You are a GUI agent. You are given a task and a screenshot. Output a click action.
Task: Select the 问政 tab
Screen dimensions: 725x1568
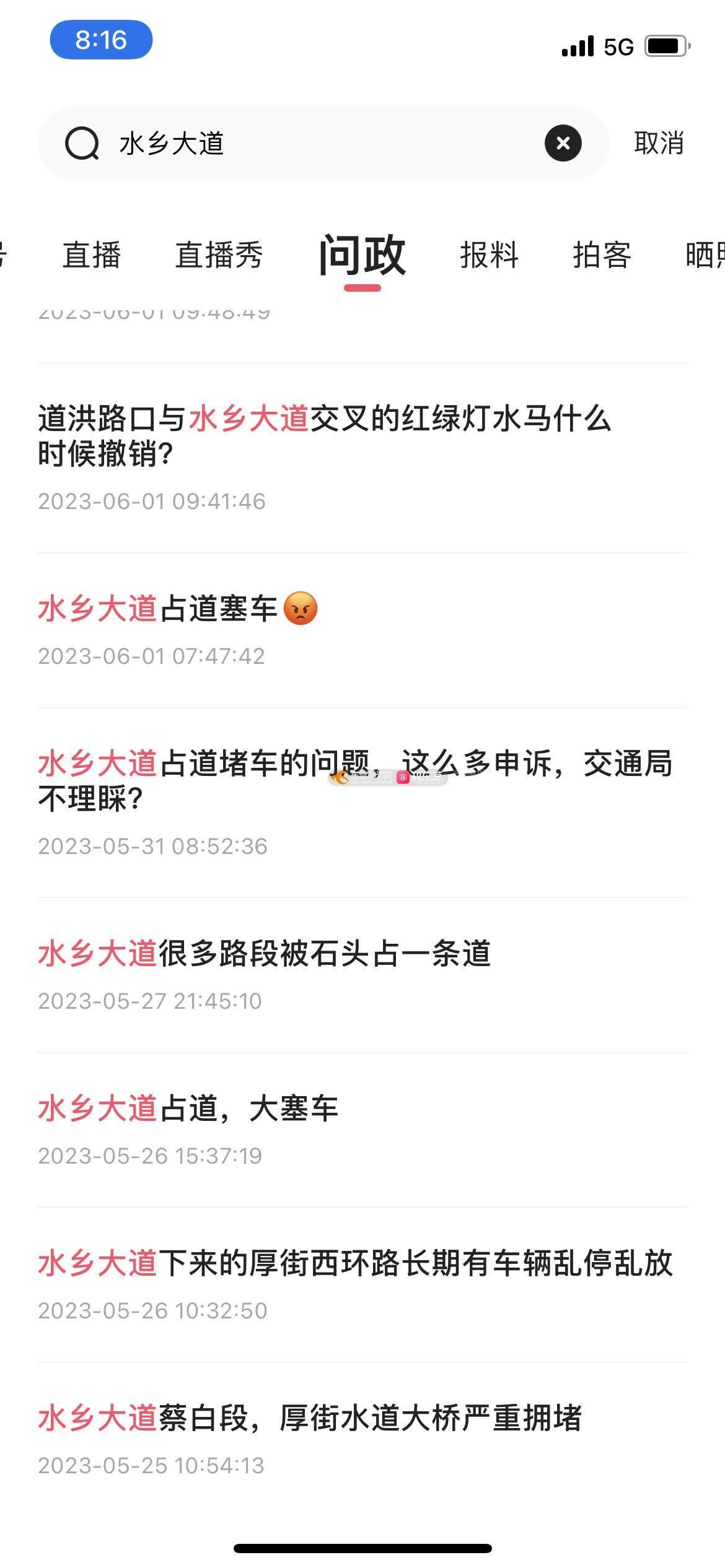[x=362, y=255]
